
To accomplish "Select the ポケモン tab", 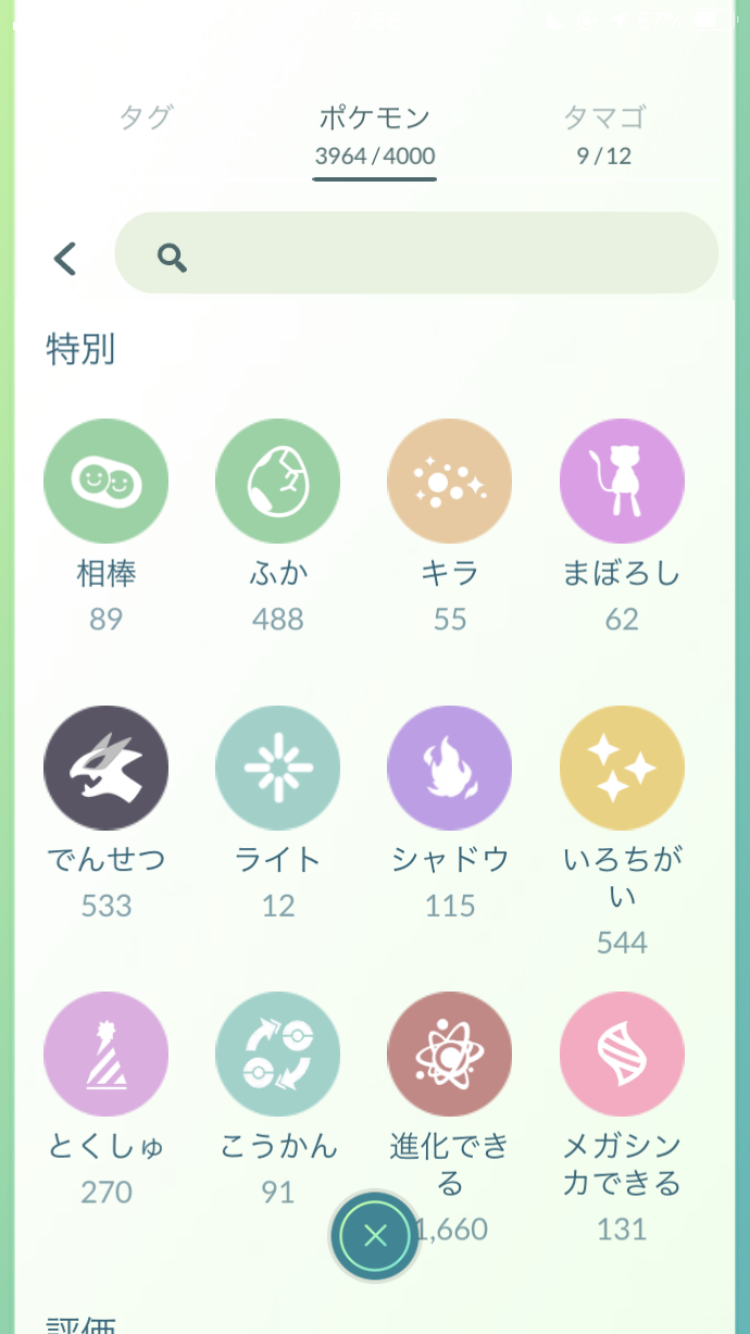I will tap(375, 135).
